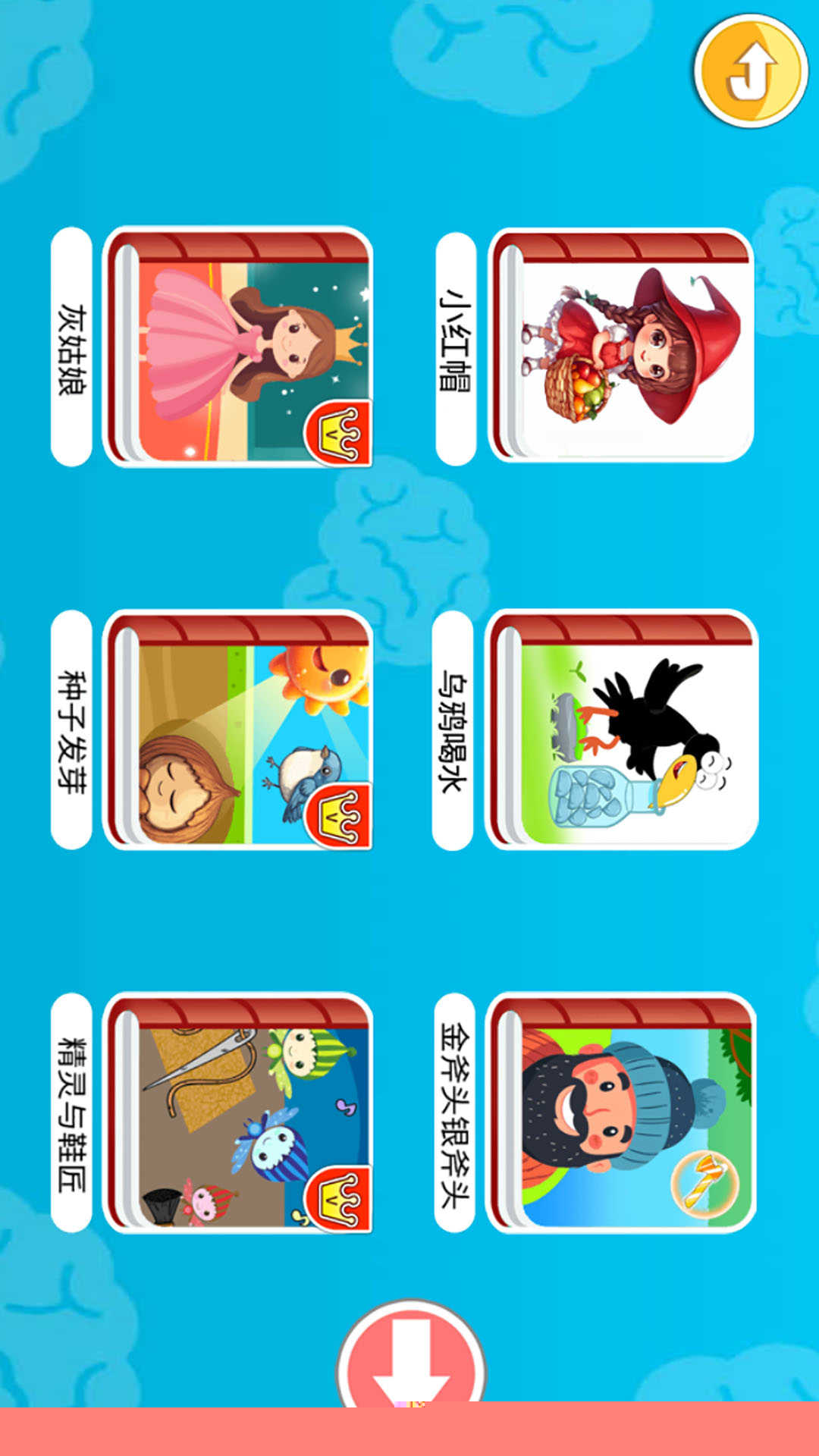
Task: Open the 小红帽 story book
Action: (622, 347)
